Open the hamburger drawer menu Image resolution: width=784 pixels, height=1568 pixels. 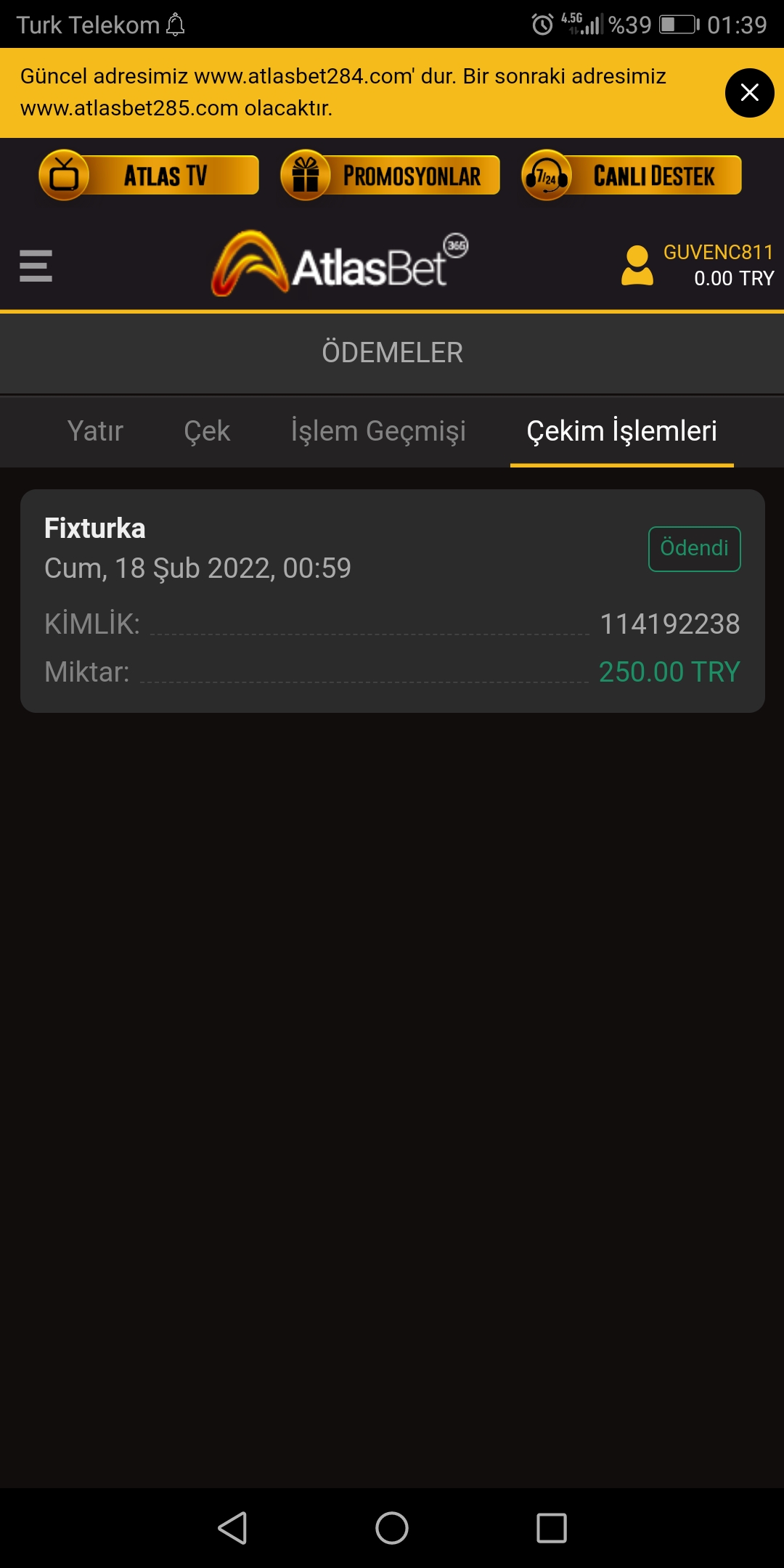coord(36,266)
